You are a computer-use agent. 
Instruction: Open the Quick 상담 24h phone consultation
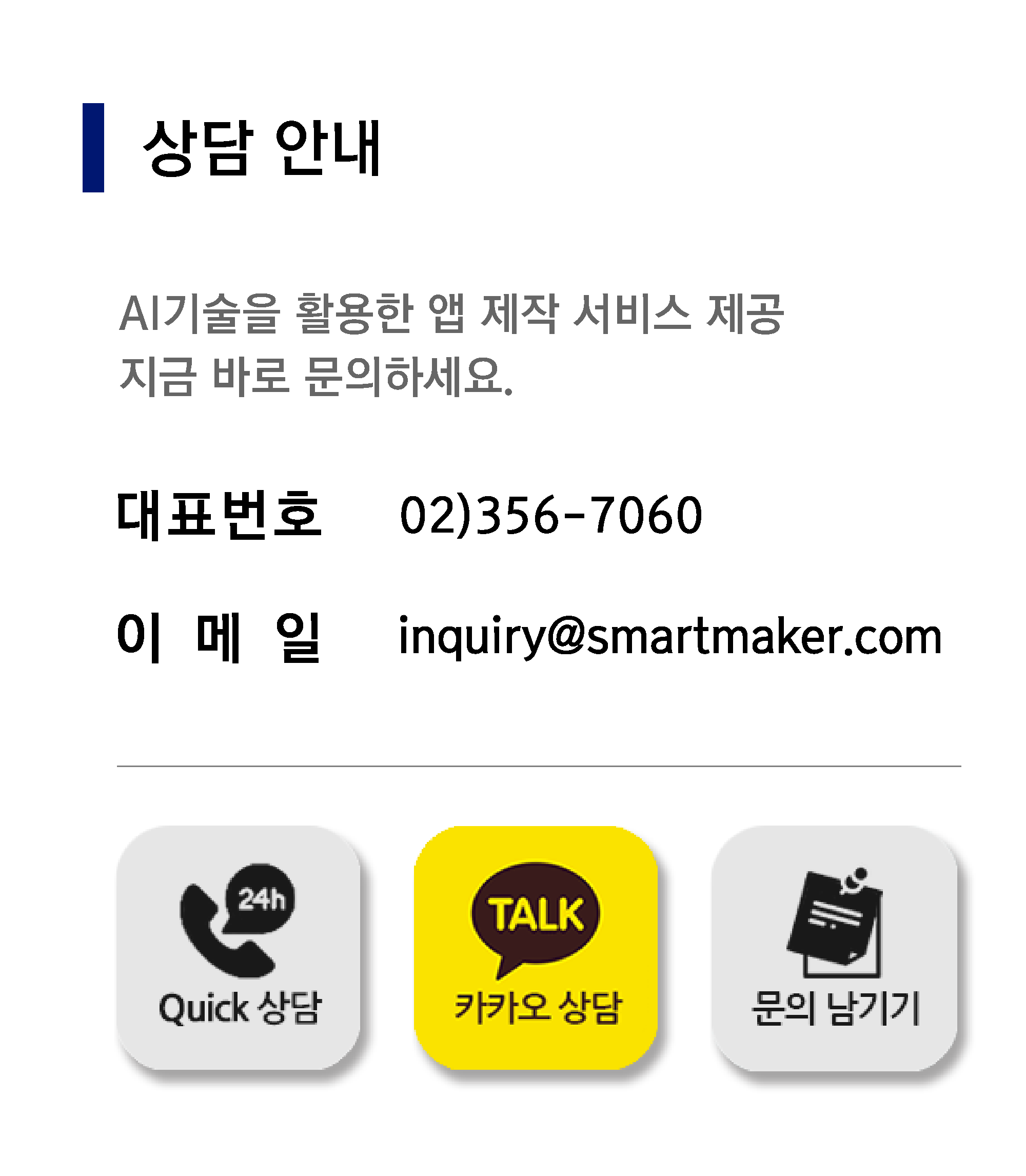tap(239, 948)
